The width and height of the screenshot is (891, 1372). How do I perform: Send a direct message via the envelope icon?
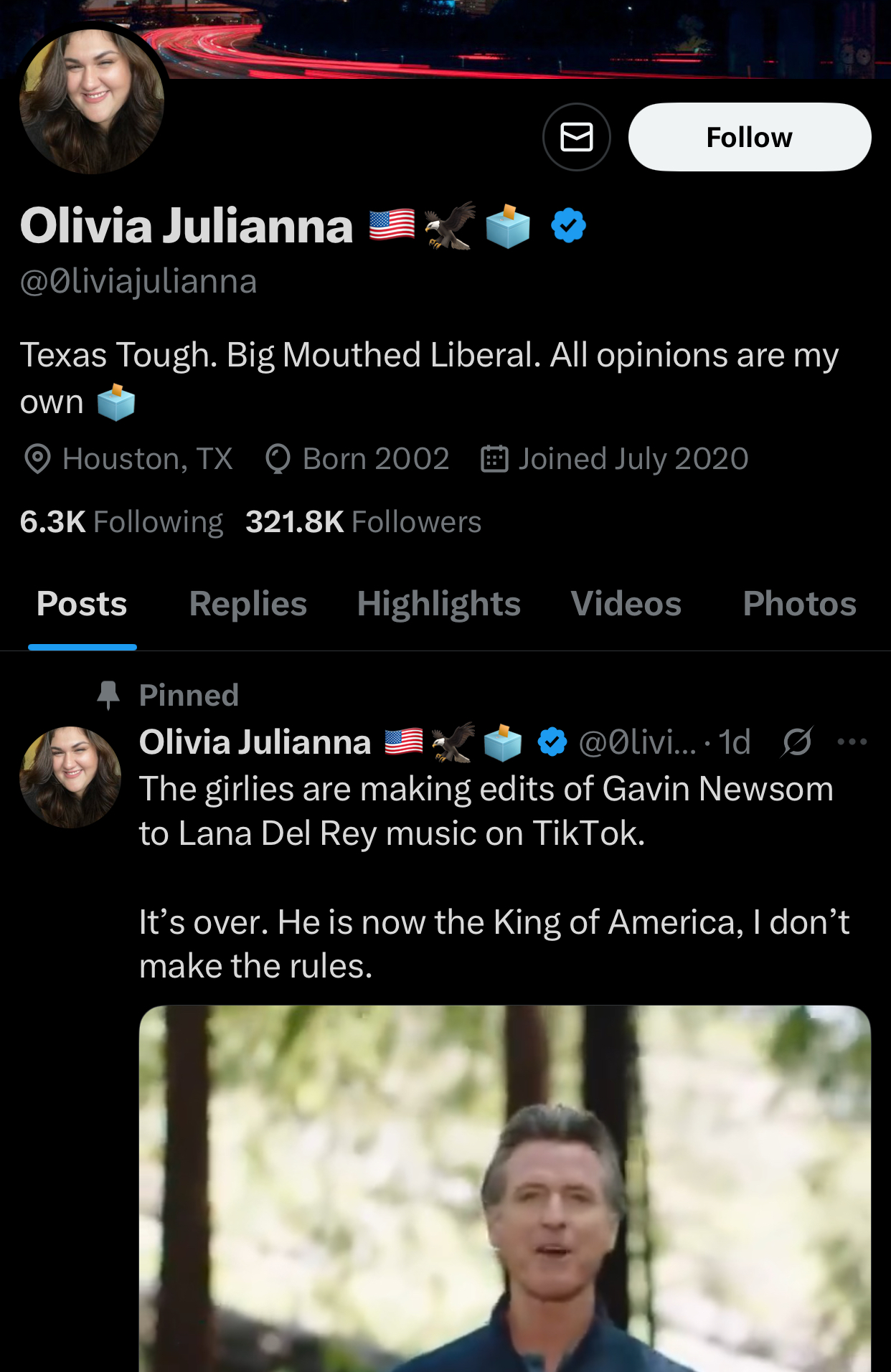coord(576,137)
